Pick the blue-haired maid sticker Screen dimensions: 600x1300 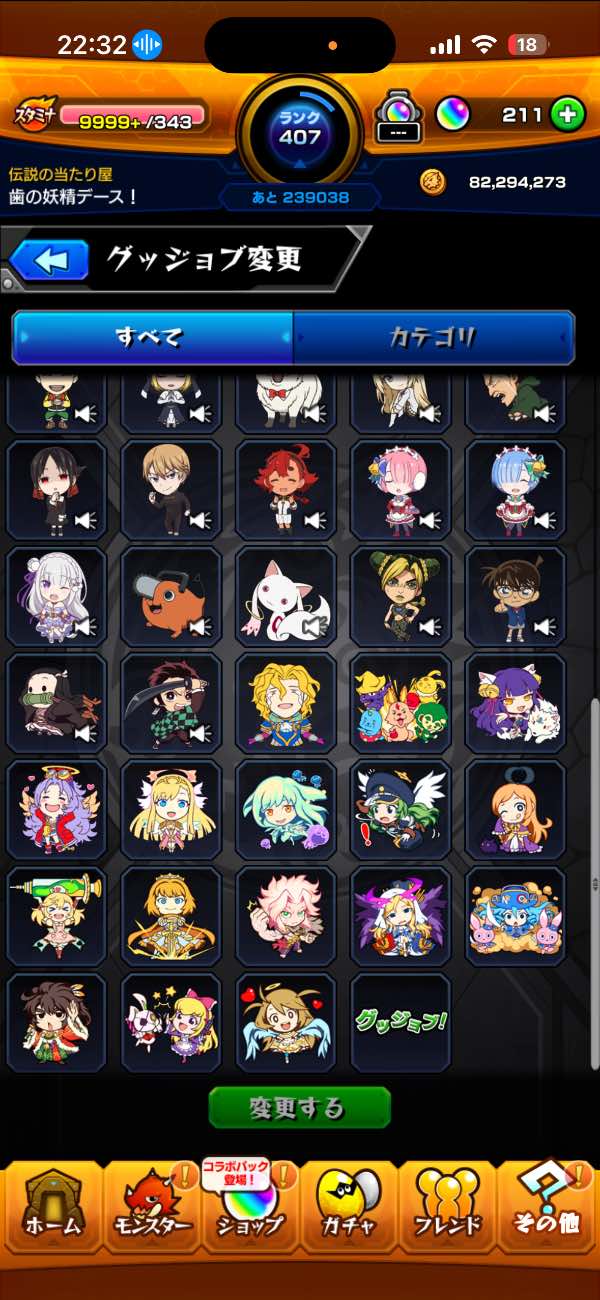tap(515, 489)
